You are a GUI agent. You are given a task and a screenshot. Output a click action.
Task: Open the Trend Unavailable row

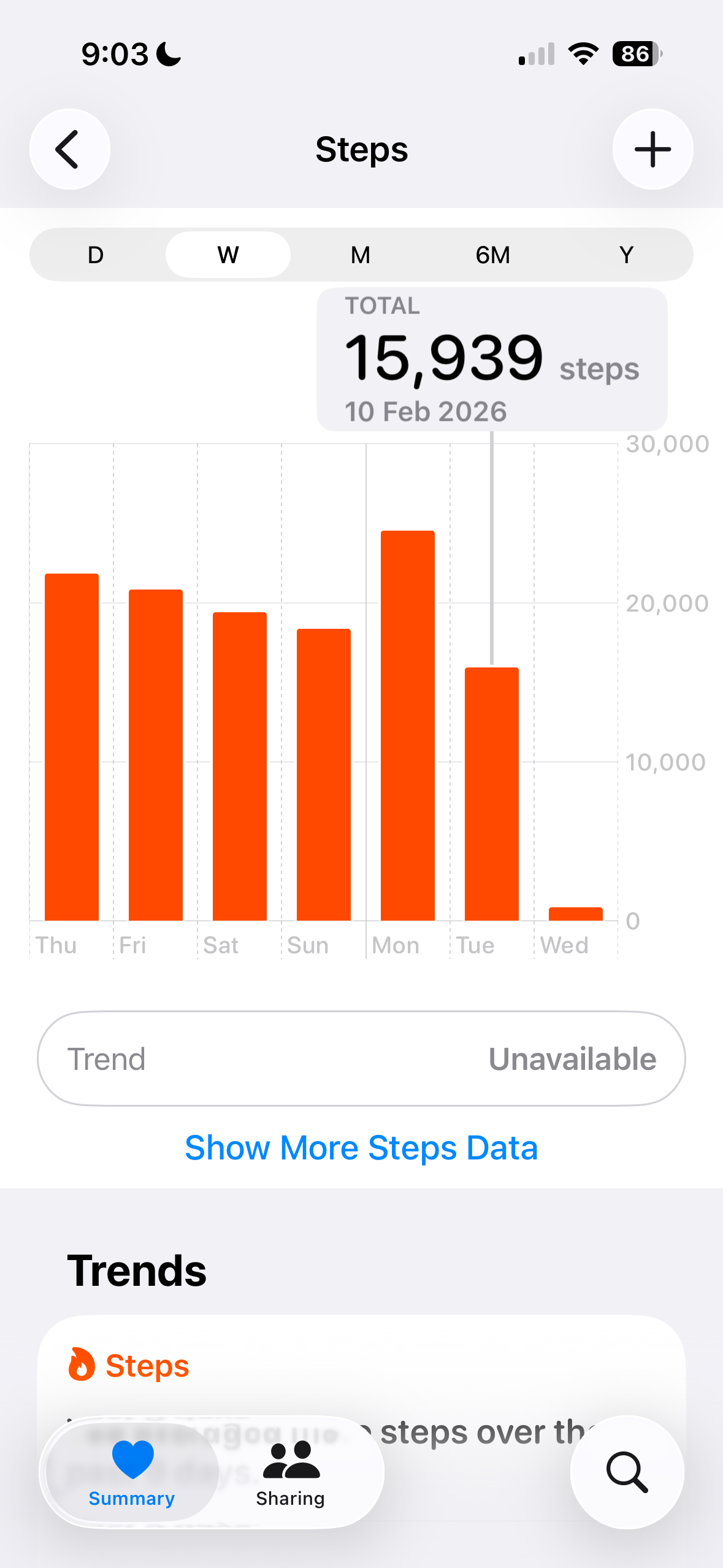coord(361,1059)
